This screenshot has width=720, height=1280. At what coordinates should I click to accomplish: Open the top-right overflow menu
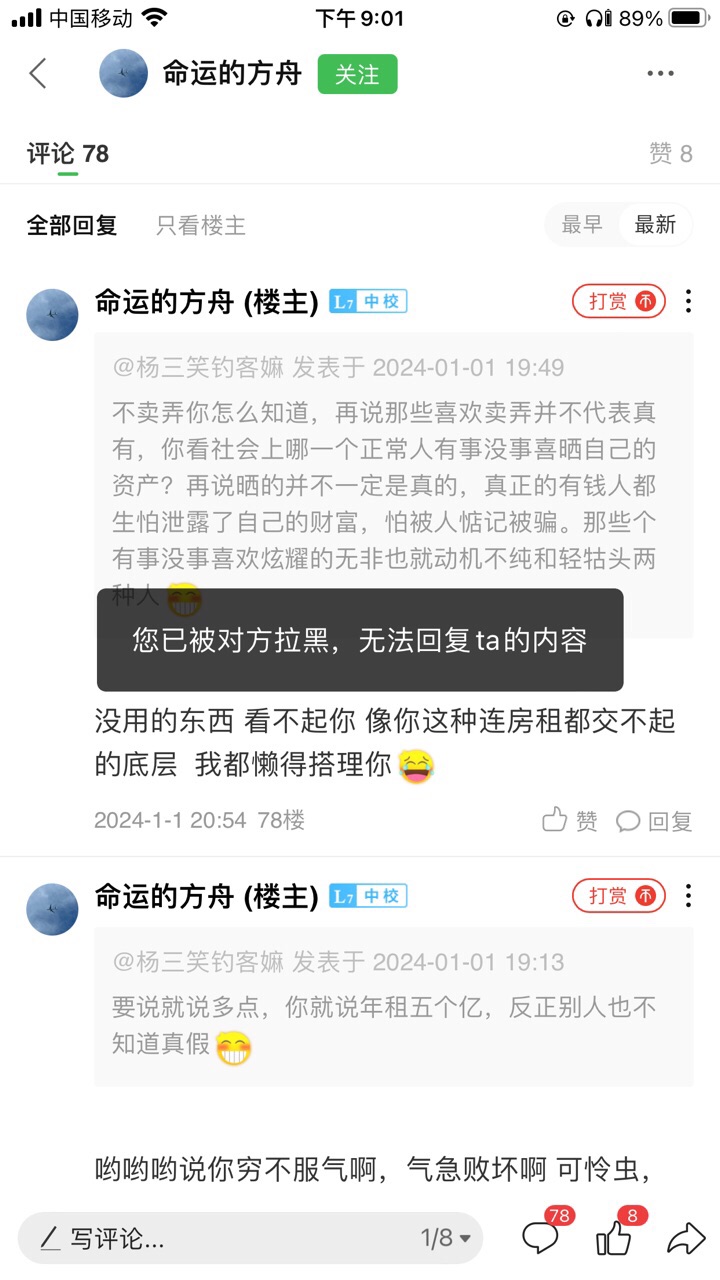point(660,73)
